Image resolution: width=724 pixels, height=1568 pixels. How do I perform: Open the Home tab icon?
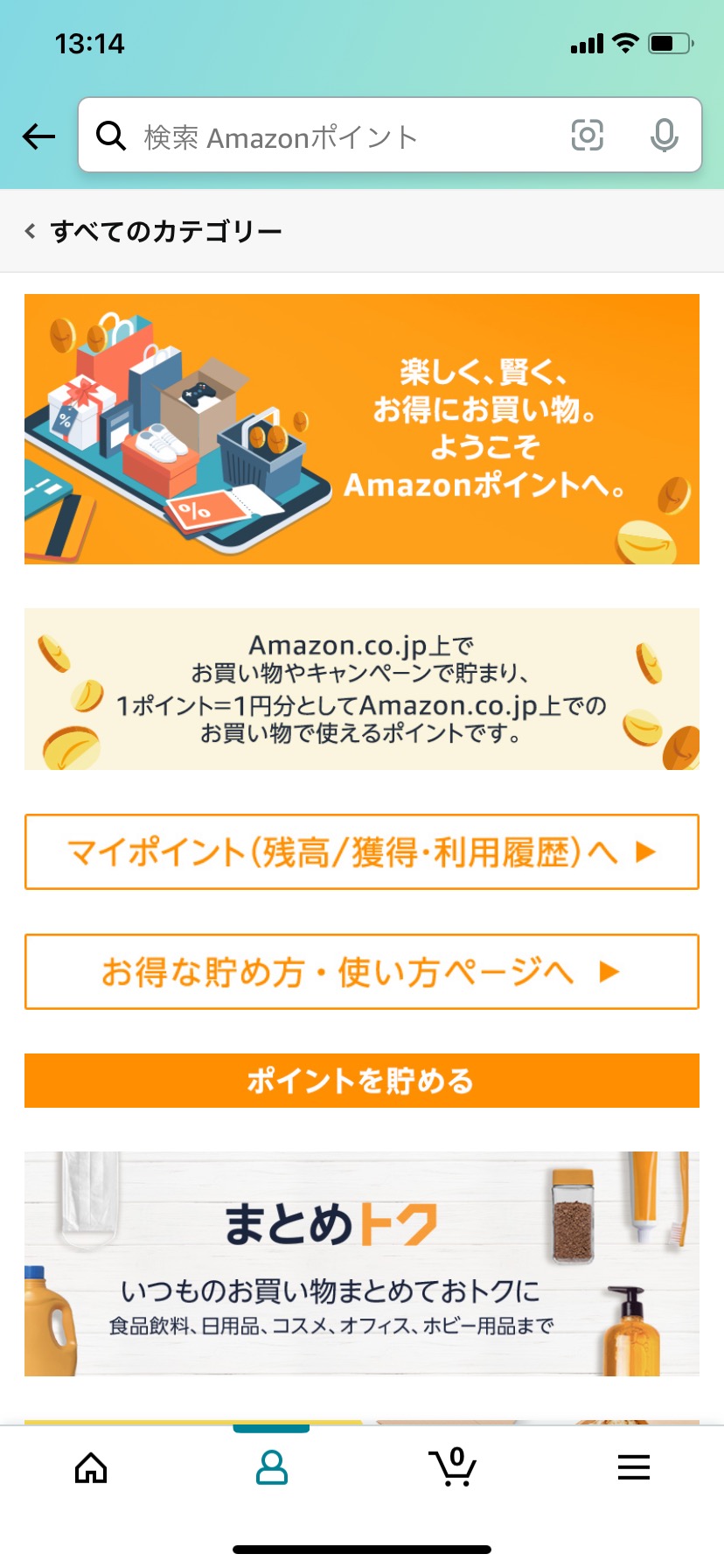pos(90,1468)
